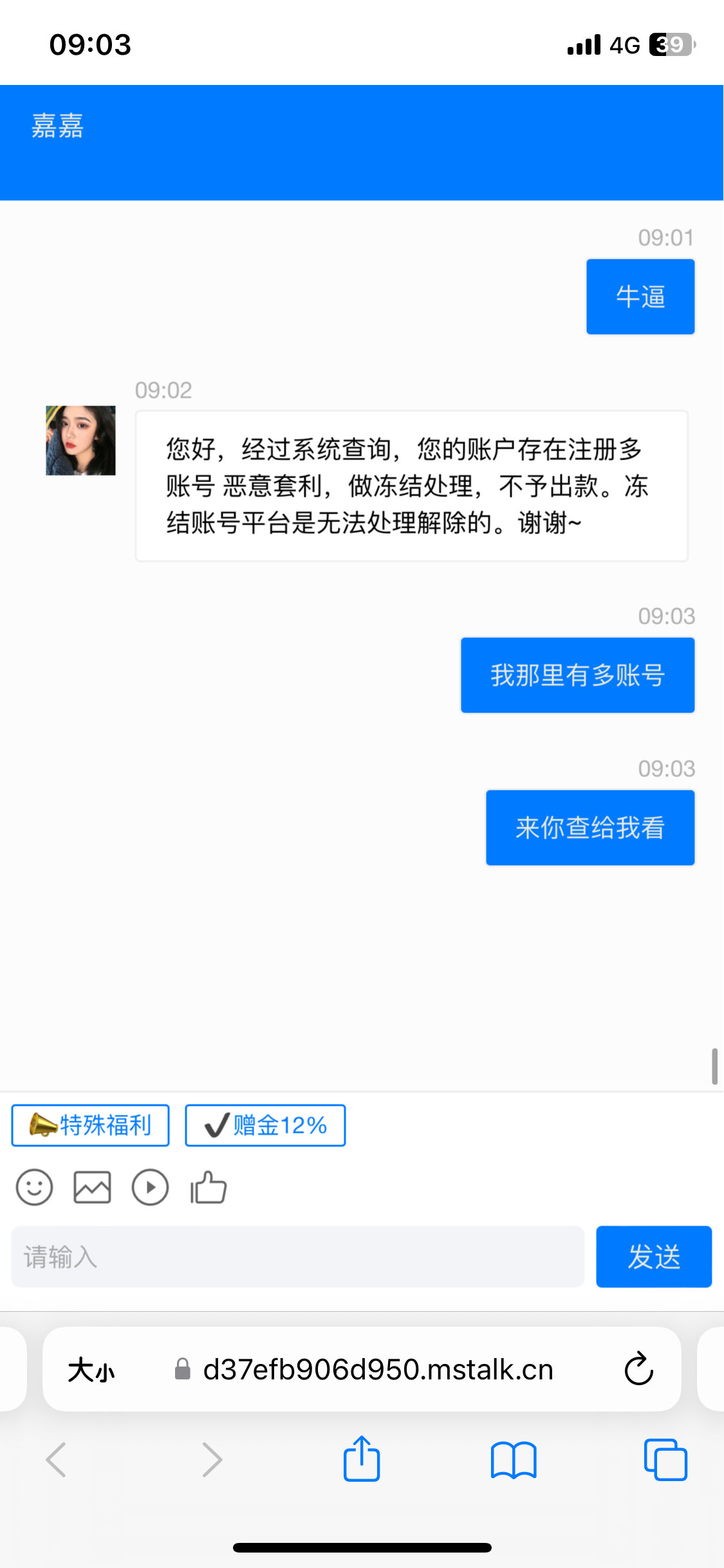Send the message with 发送
This screenshot has width=724, height=1568.
click(x=653, y=1256)
